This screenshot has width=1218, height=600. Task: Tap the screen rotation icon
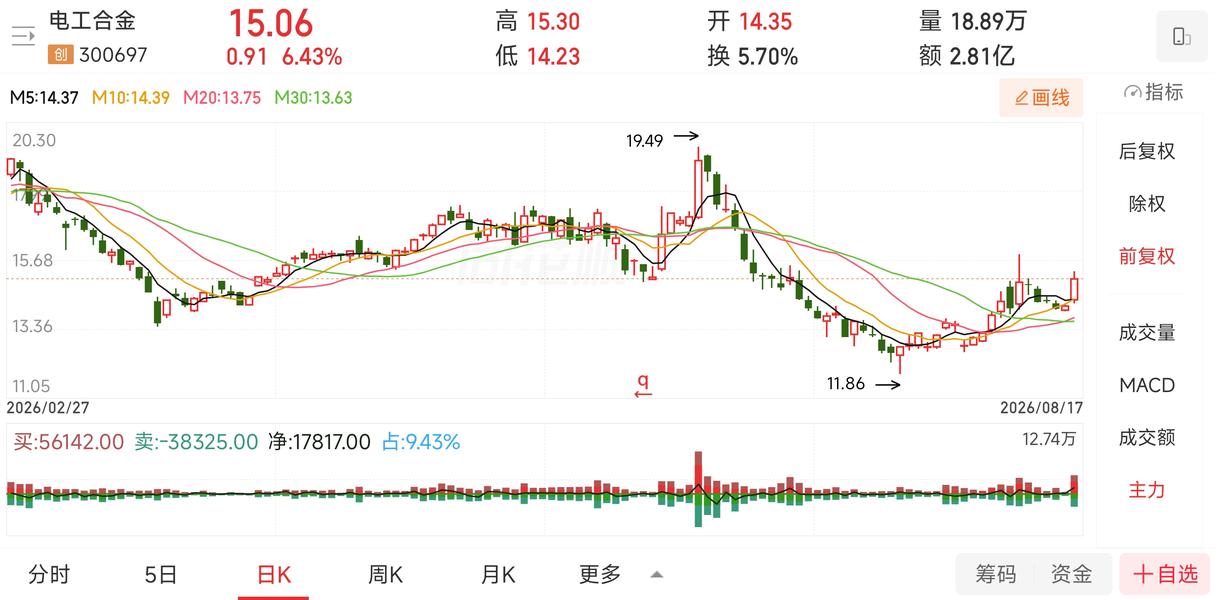click(x=1181, y=37)
